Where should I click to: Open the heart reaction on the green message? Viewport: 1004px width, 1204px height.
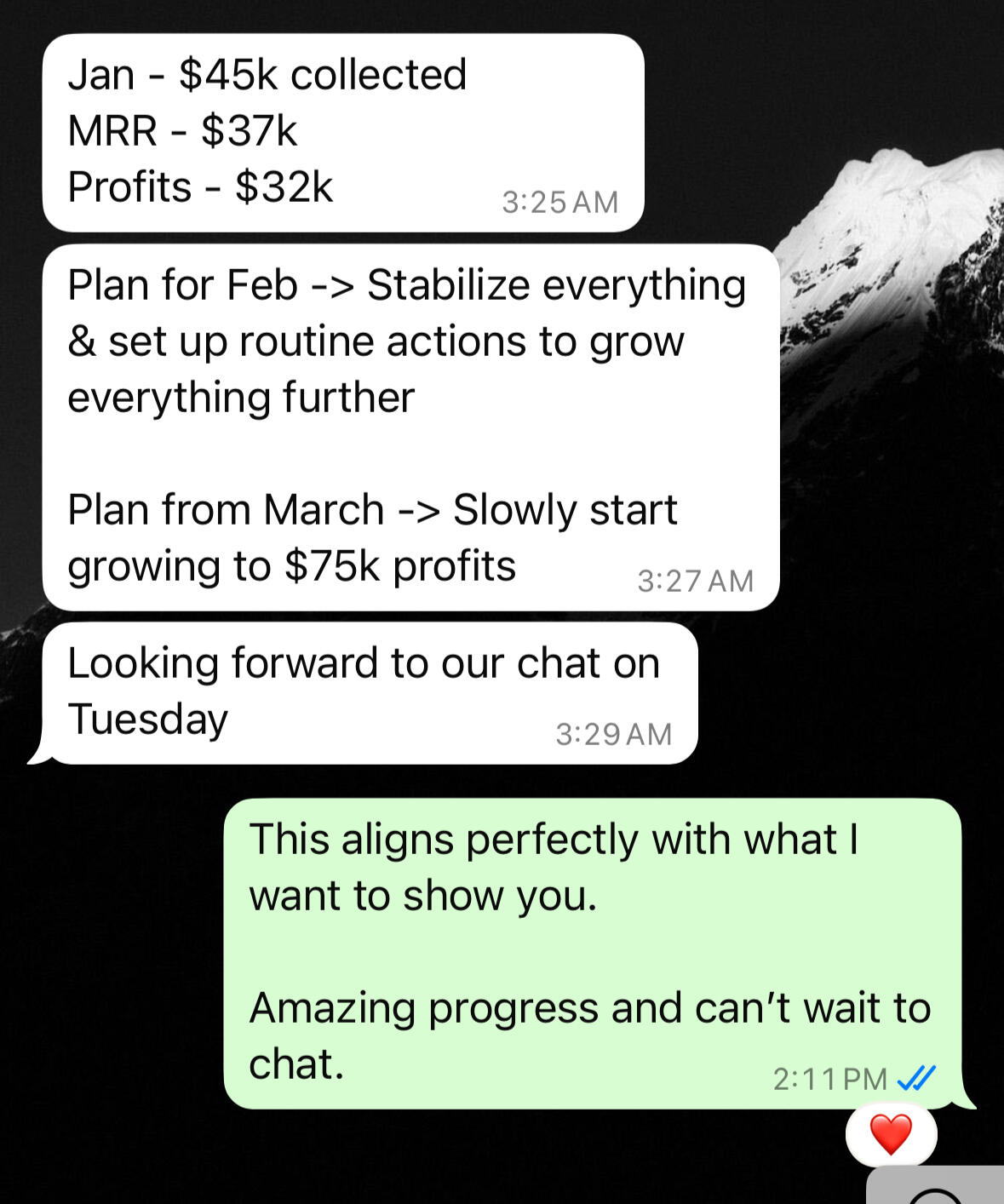pyautogui.click(x=891, y=1134)
